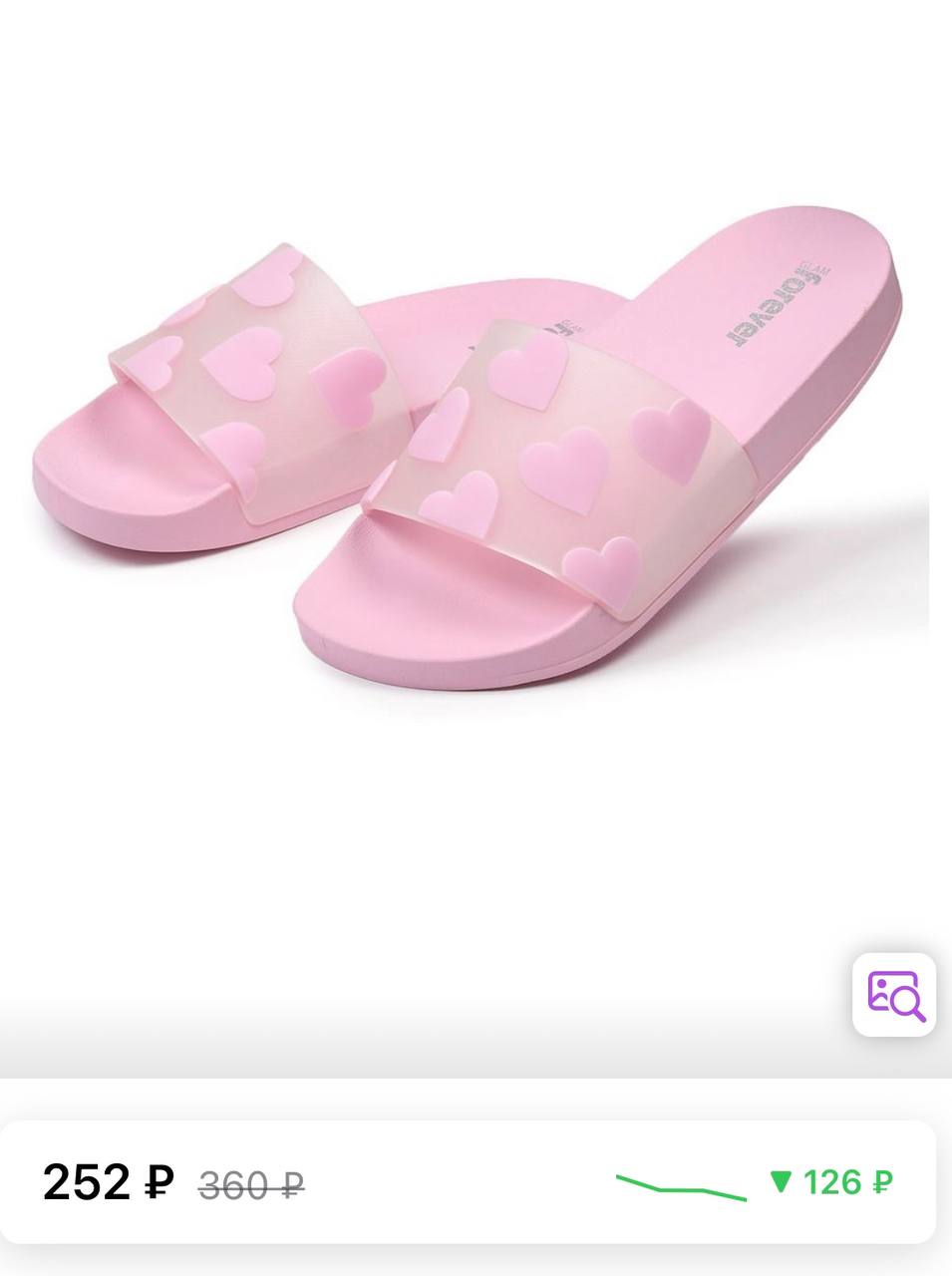
Task: View the price history graph
Action: pos(681,1185)
